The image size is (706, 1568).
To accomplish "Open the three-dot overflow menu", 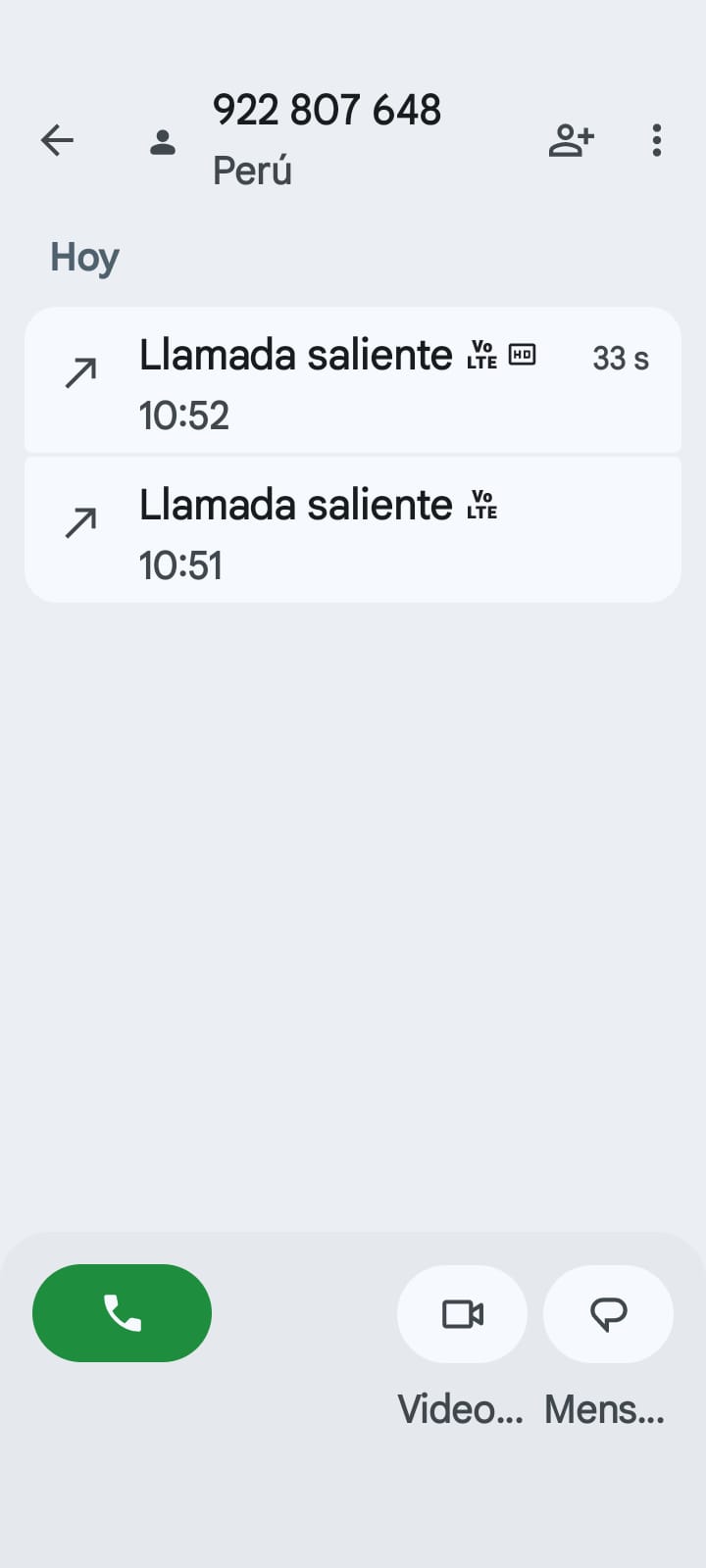I will [657, 140].
